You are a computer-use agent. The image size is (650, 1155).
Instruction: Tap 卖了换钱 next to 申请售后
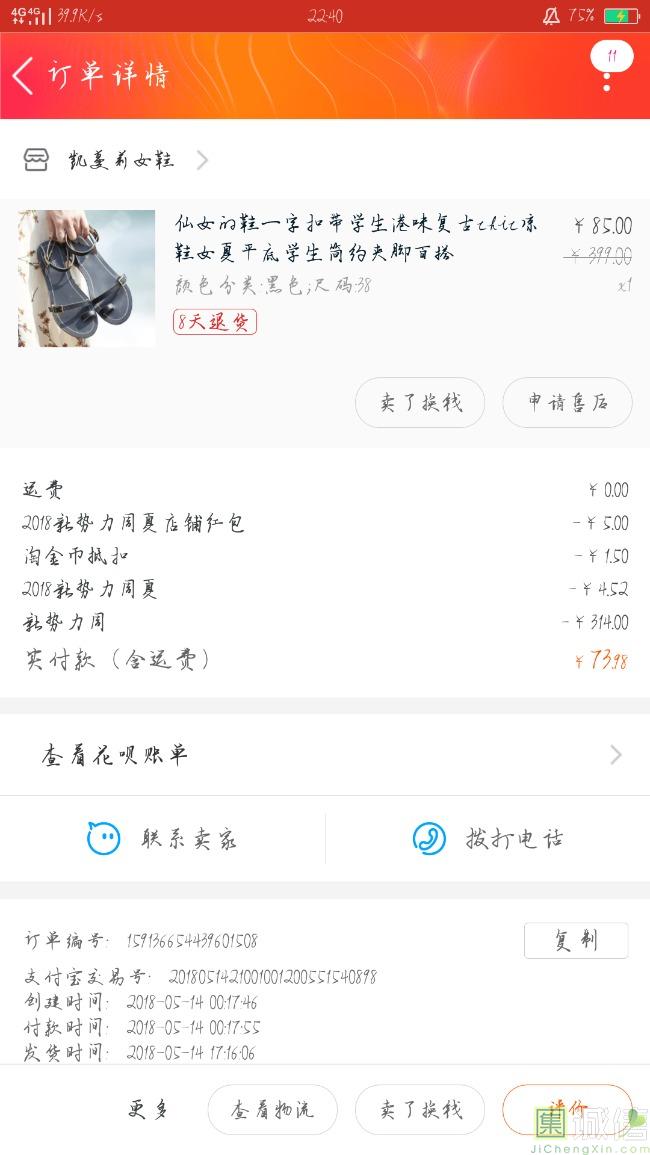[420, 403]
